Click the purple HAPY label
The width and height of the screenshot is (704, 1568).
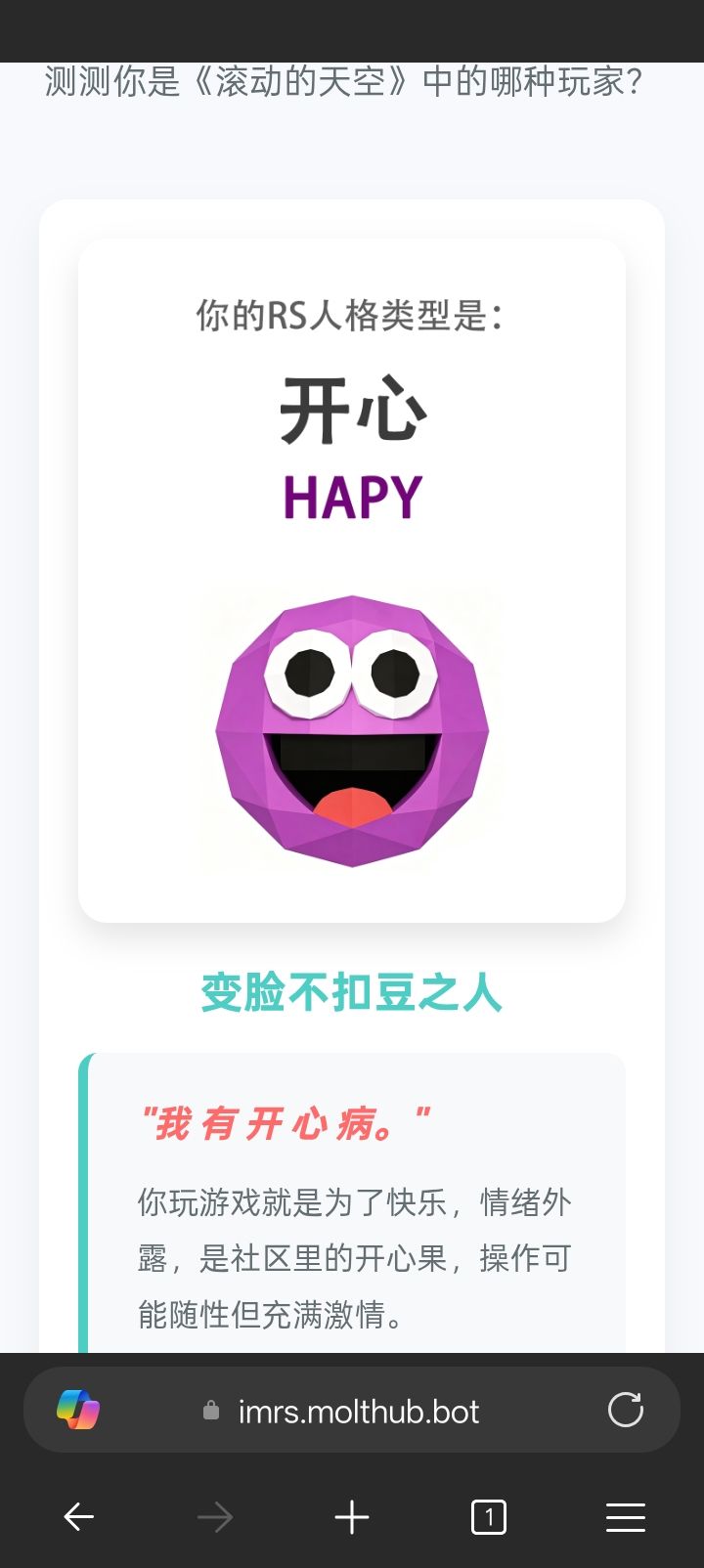352,497
